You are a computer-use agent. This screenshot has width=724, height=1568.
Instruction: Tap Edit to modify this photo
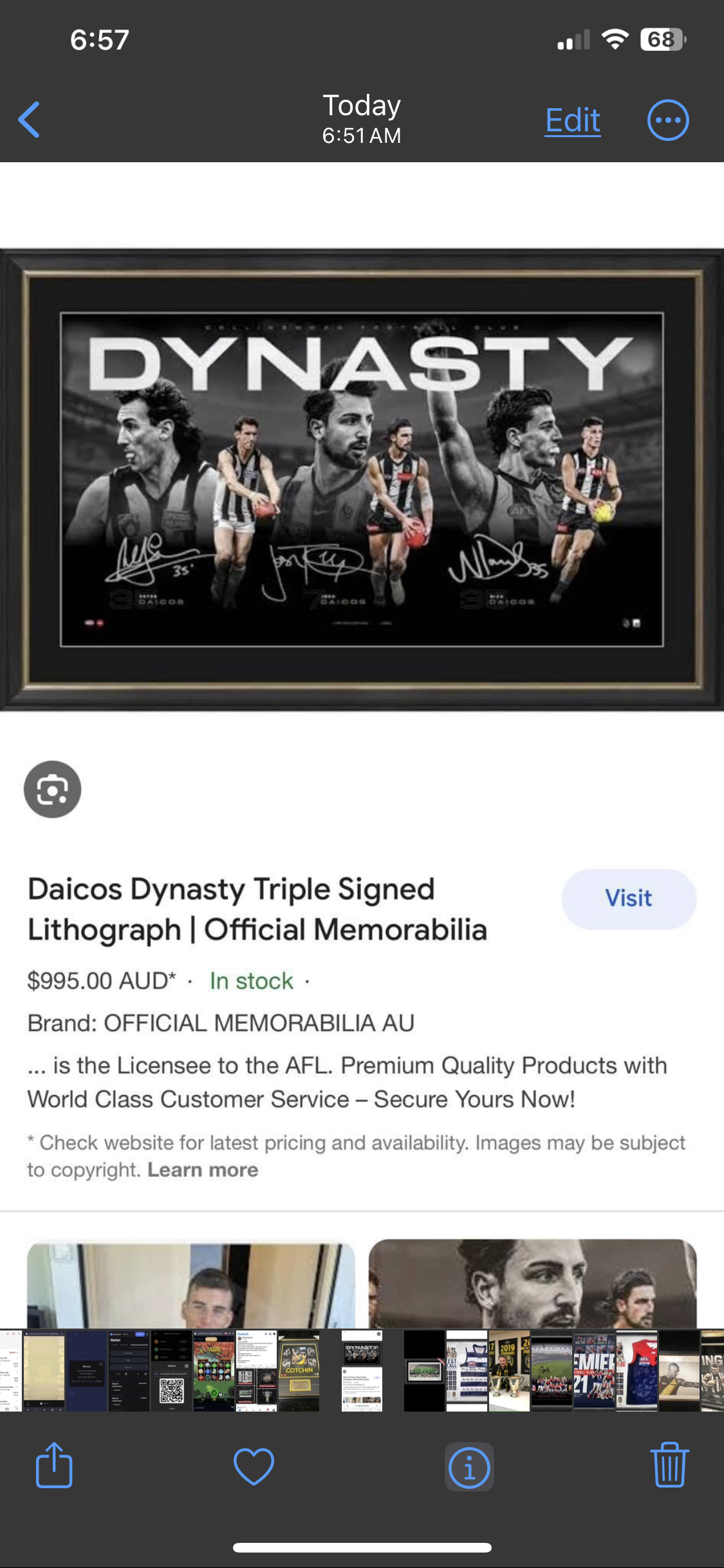tap(573, 120)
